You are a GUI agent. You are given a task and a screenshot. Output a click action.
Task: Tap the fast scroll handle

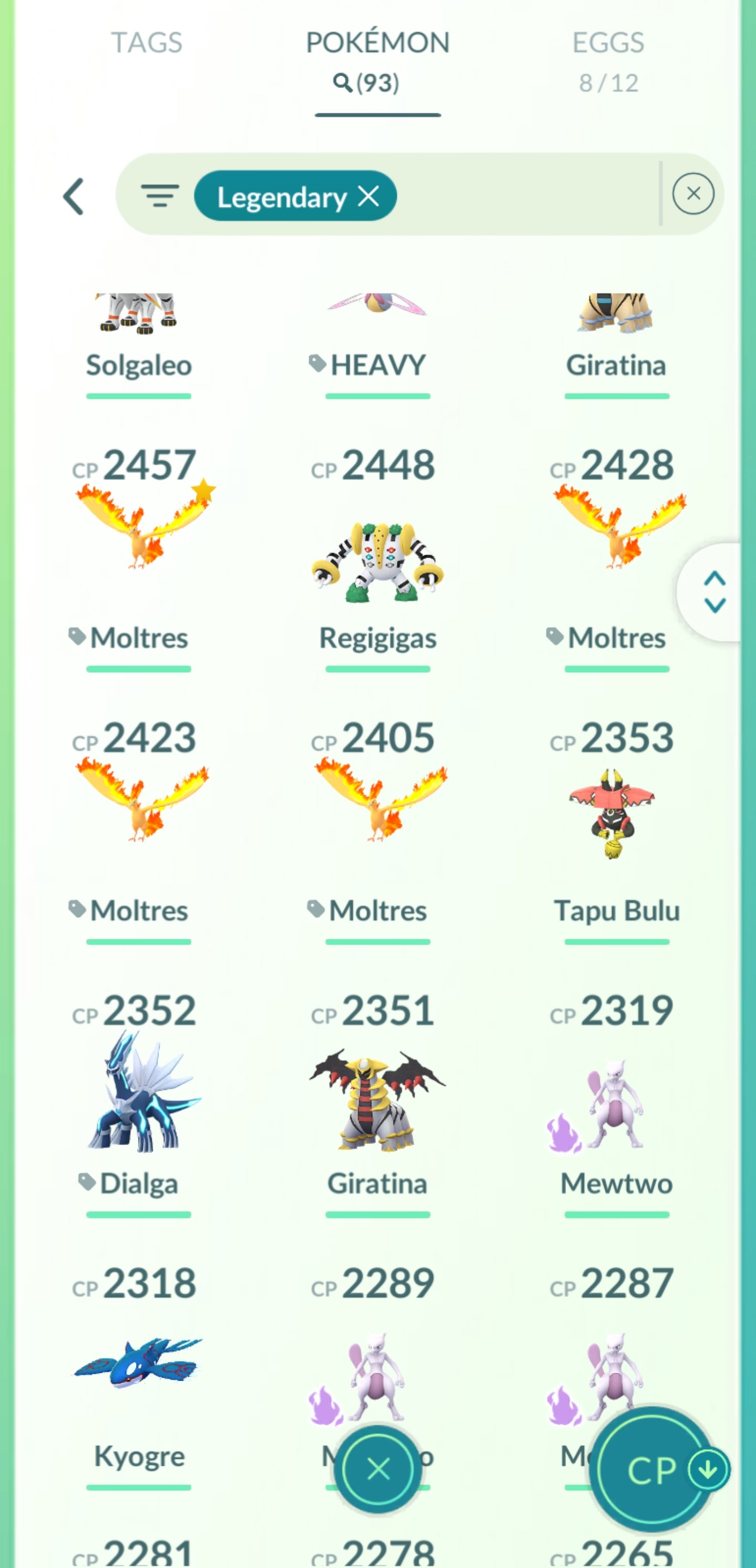tap(714, 591)
